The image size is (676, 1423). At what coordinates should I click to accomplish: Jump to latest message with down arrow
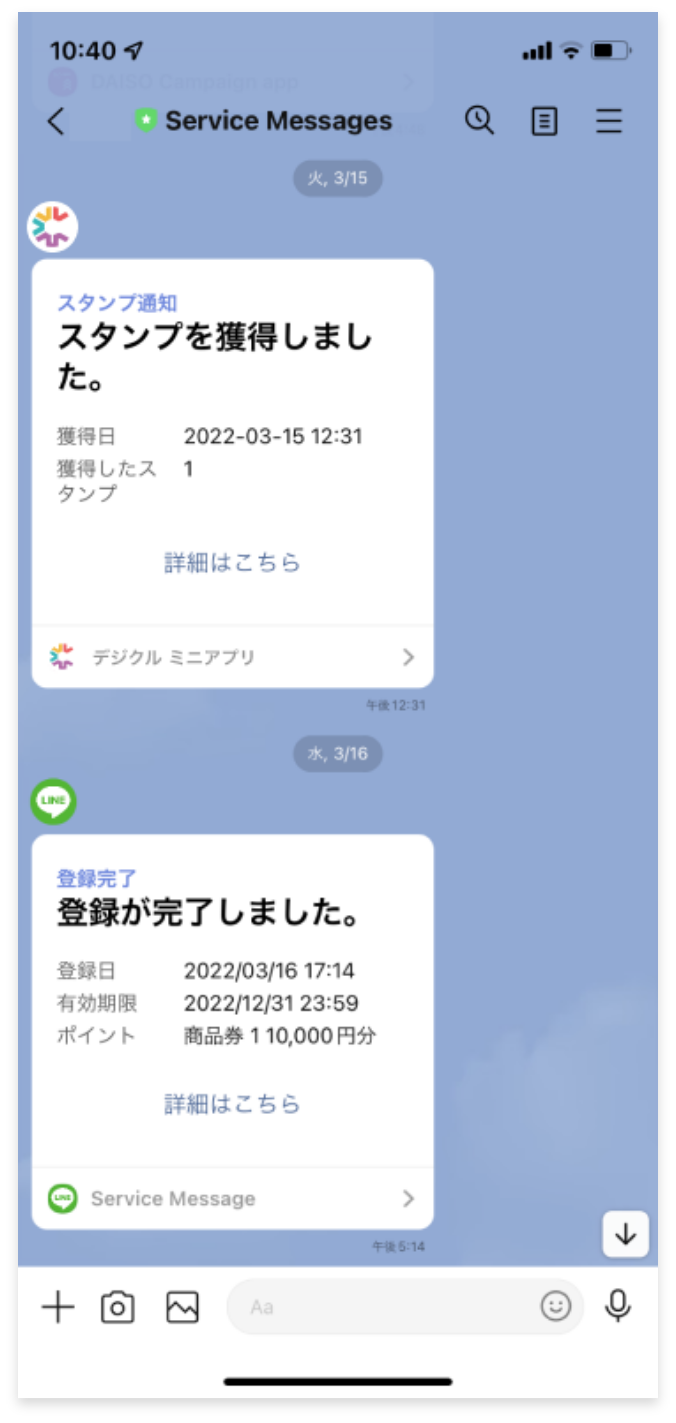click(x=625, y=1234)
